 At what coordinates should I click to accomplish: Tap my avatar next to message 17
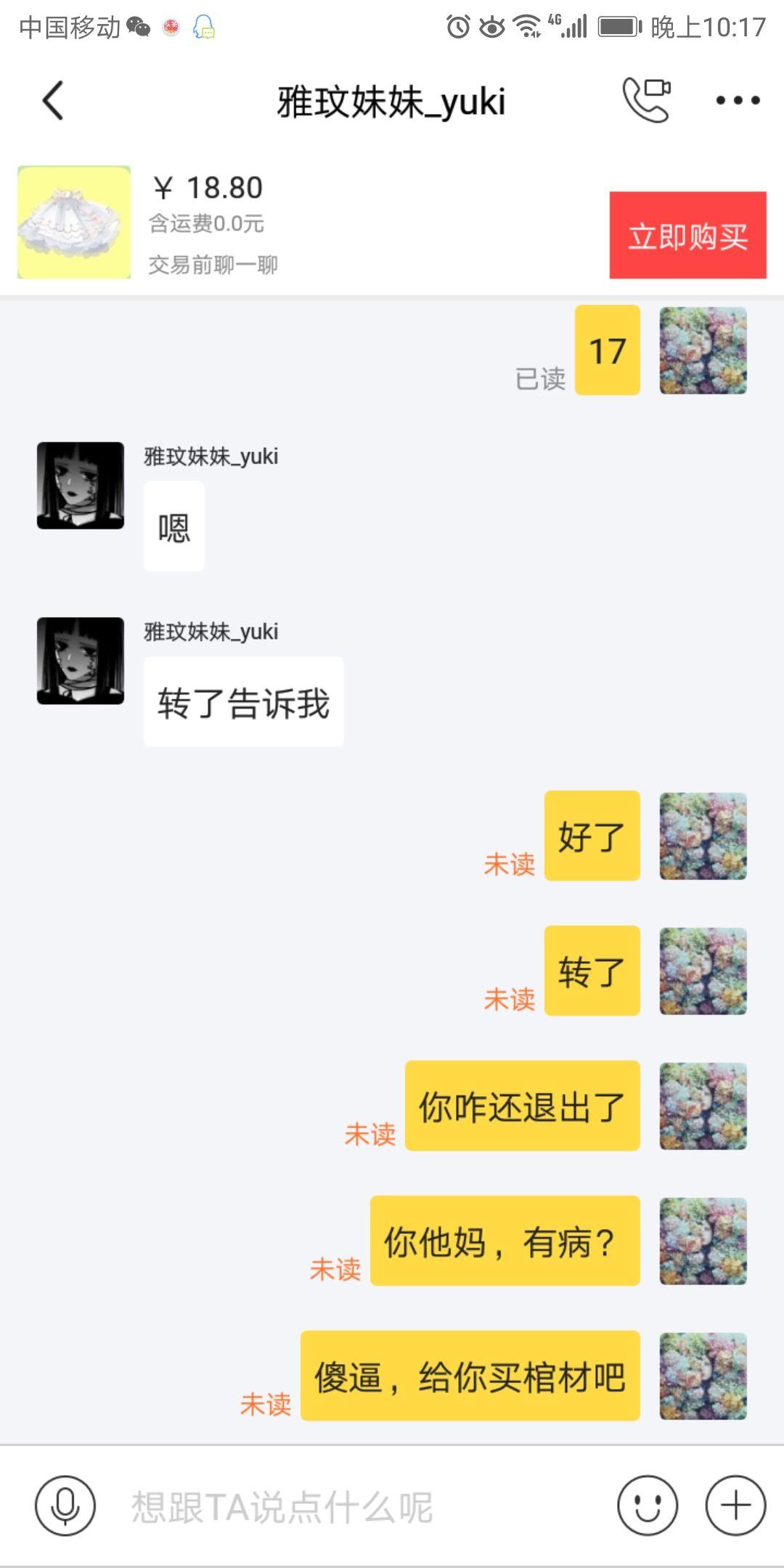click(x=703, y=351)
